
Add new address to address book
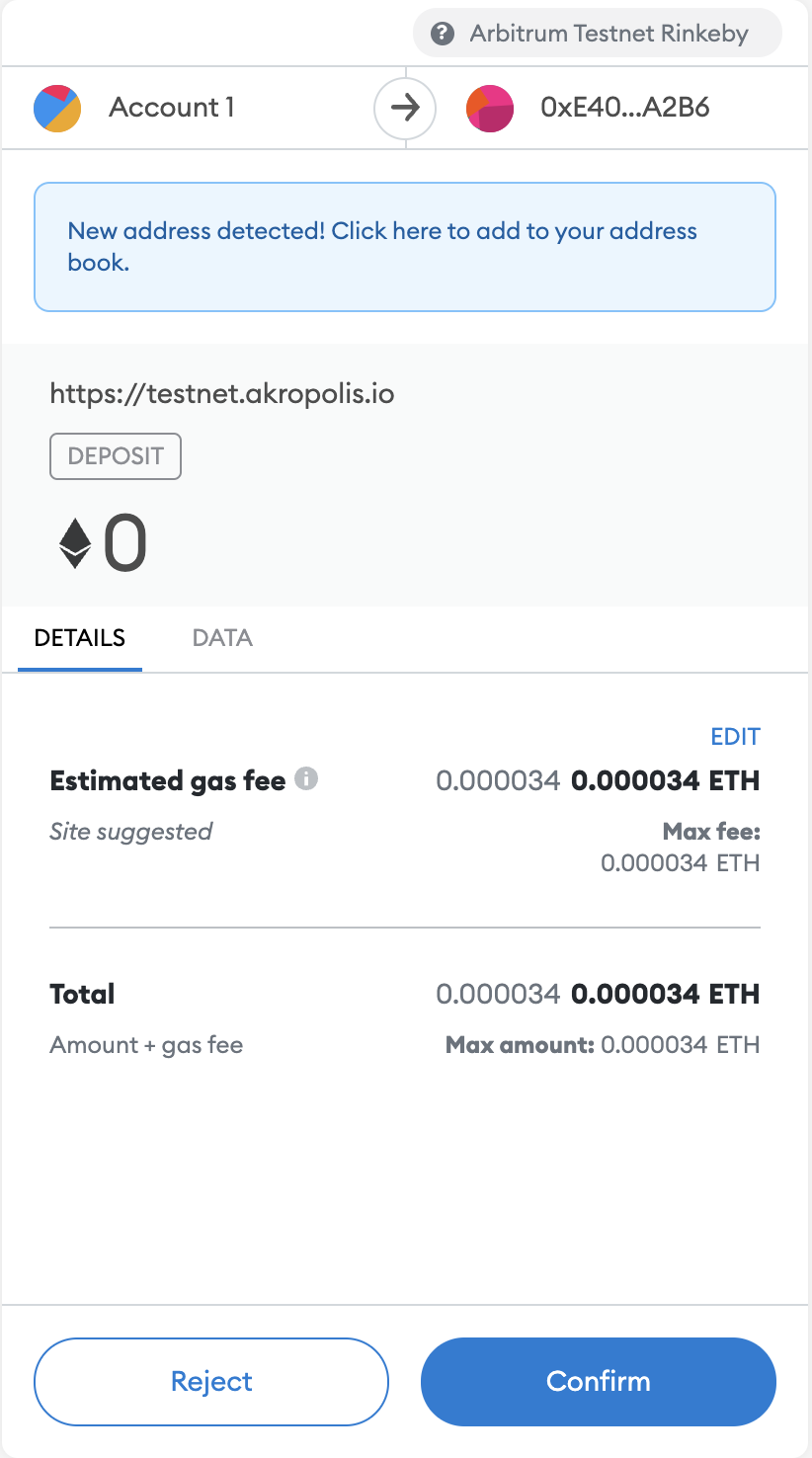405,247
